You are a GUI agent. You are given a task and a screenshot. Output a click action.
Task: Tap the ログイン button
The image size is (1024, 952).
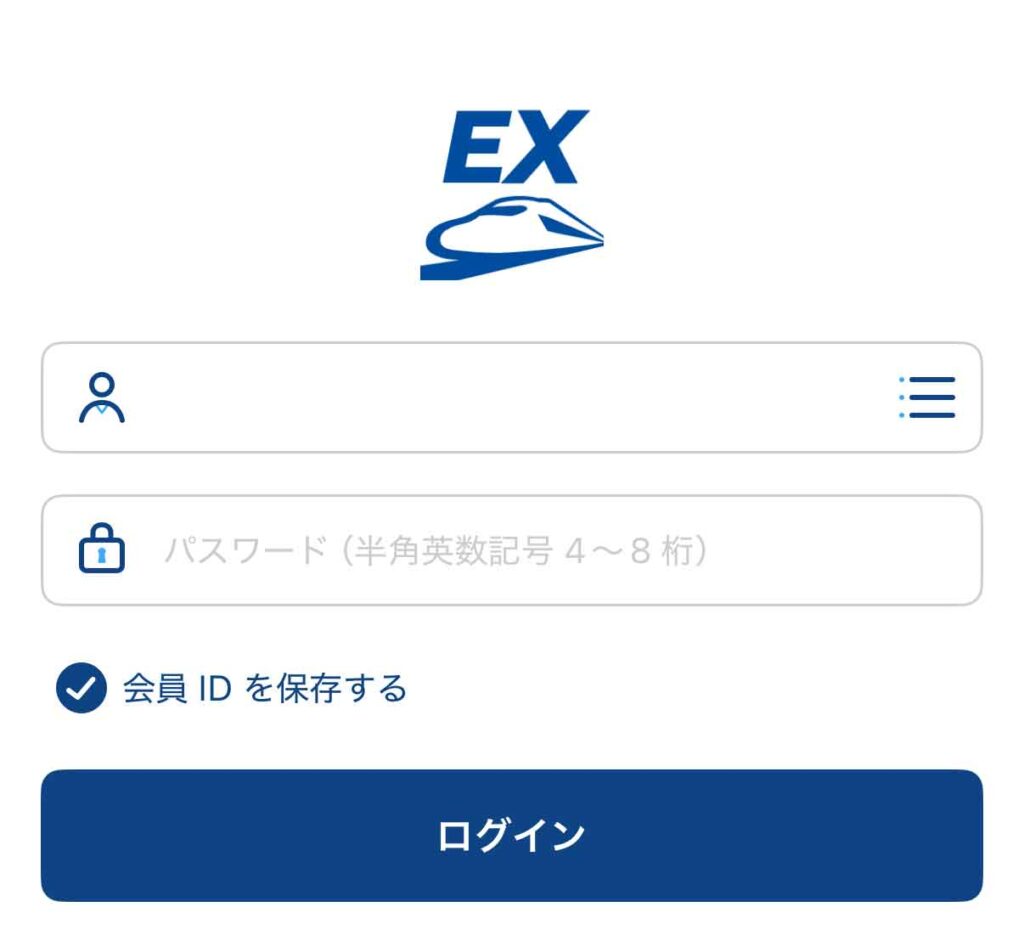click(x=511, y=835)
